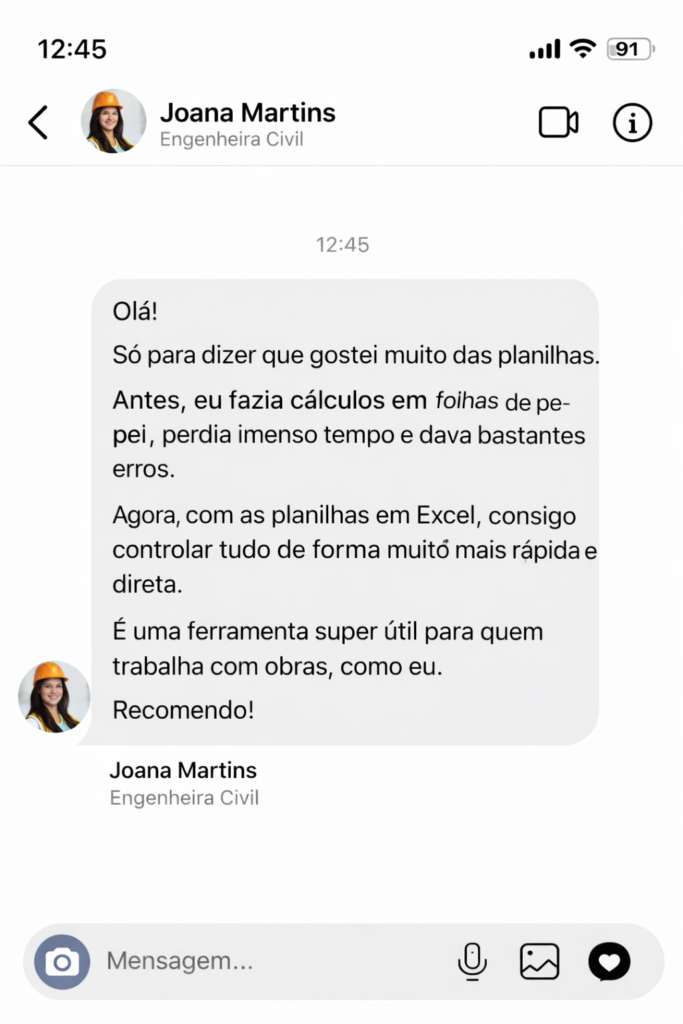Open the camera to send a photo
This screenshot has height=1024, width=683.
(x=62, y=962)
